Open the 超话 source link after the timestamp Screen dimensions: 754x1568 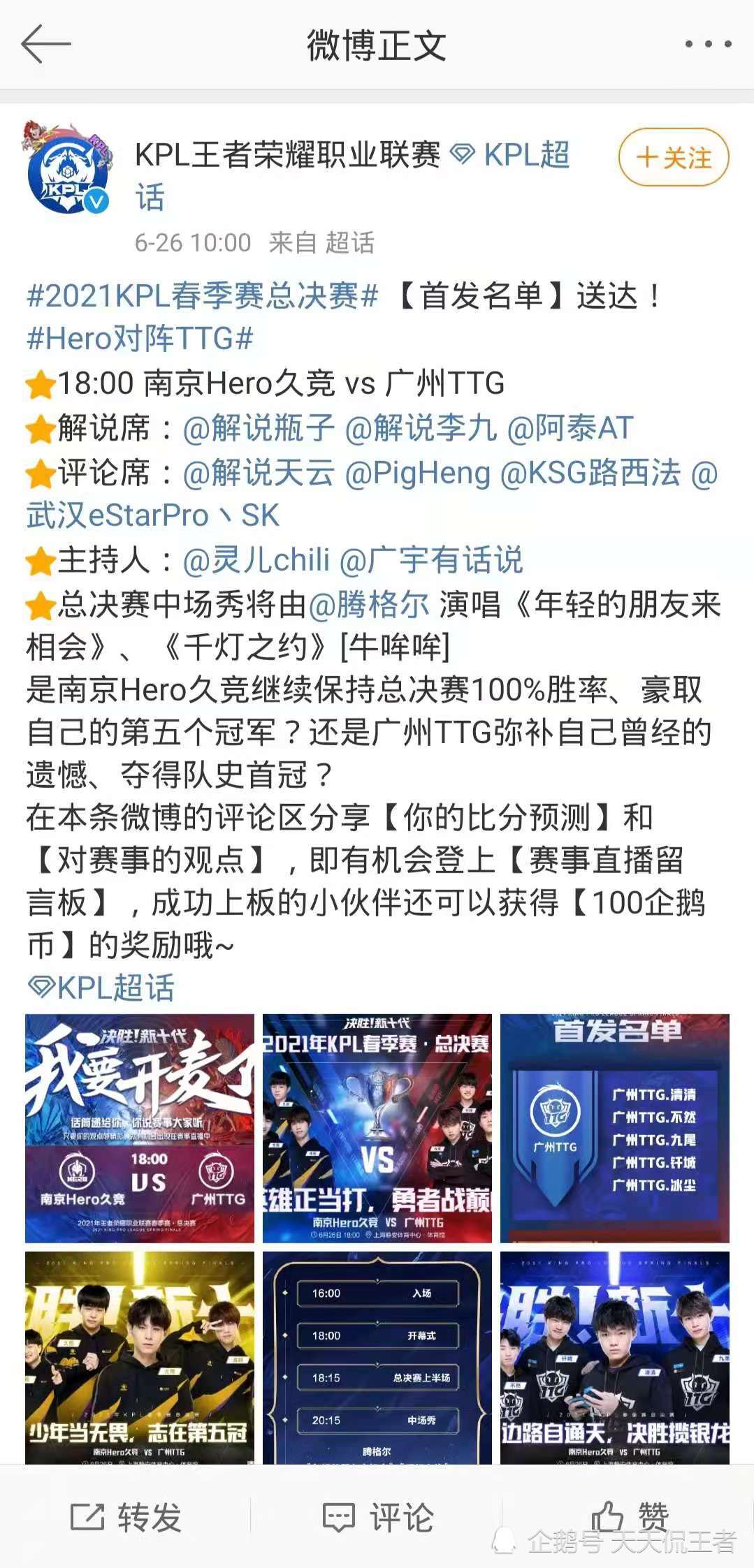coord(353,243)
